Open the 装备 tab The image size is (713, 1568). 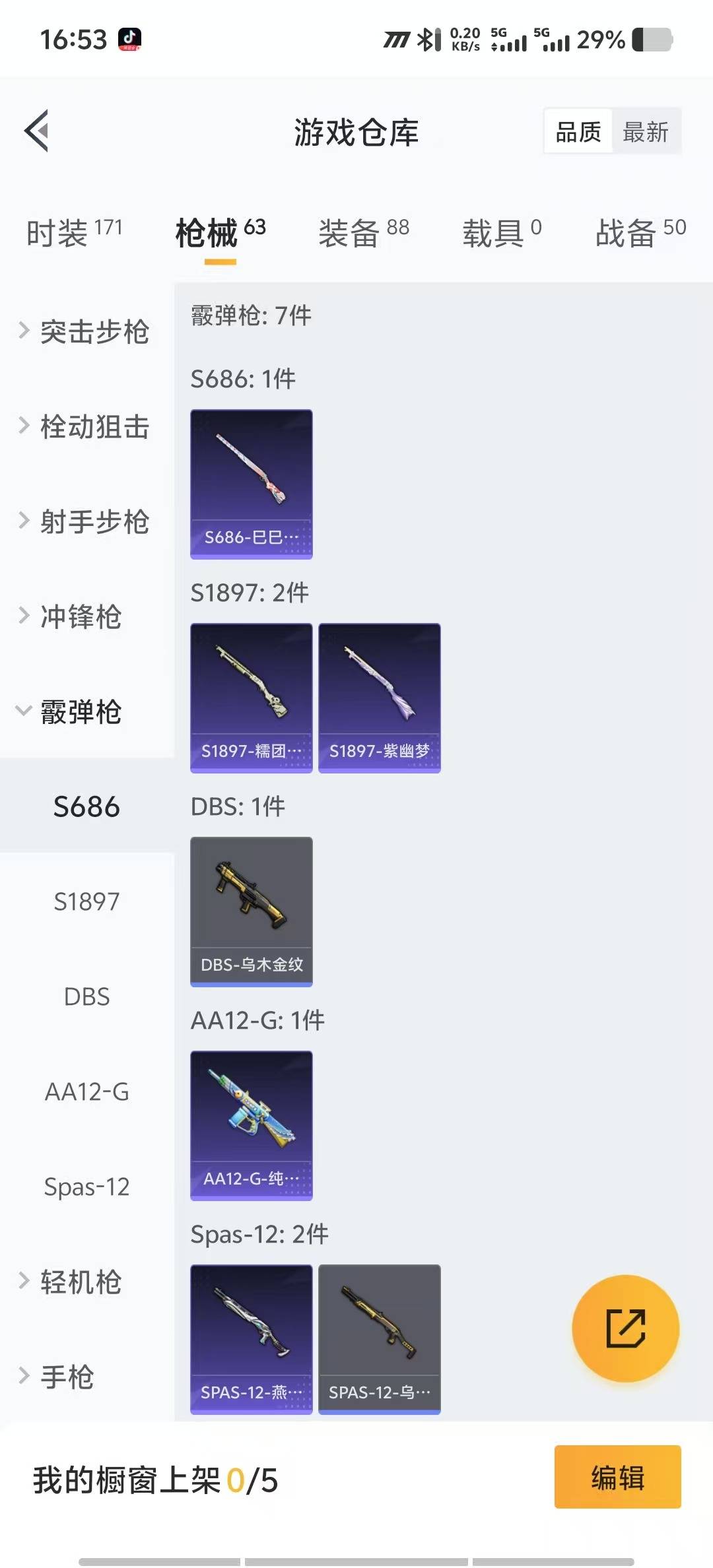coord(363,232)
